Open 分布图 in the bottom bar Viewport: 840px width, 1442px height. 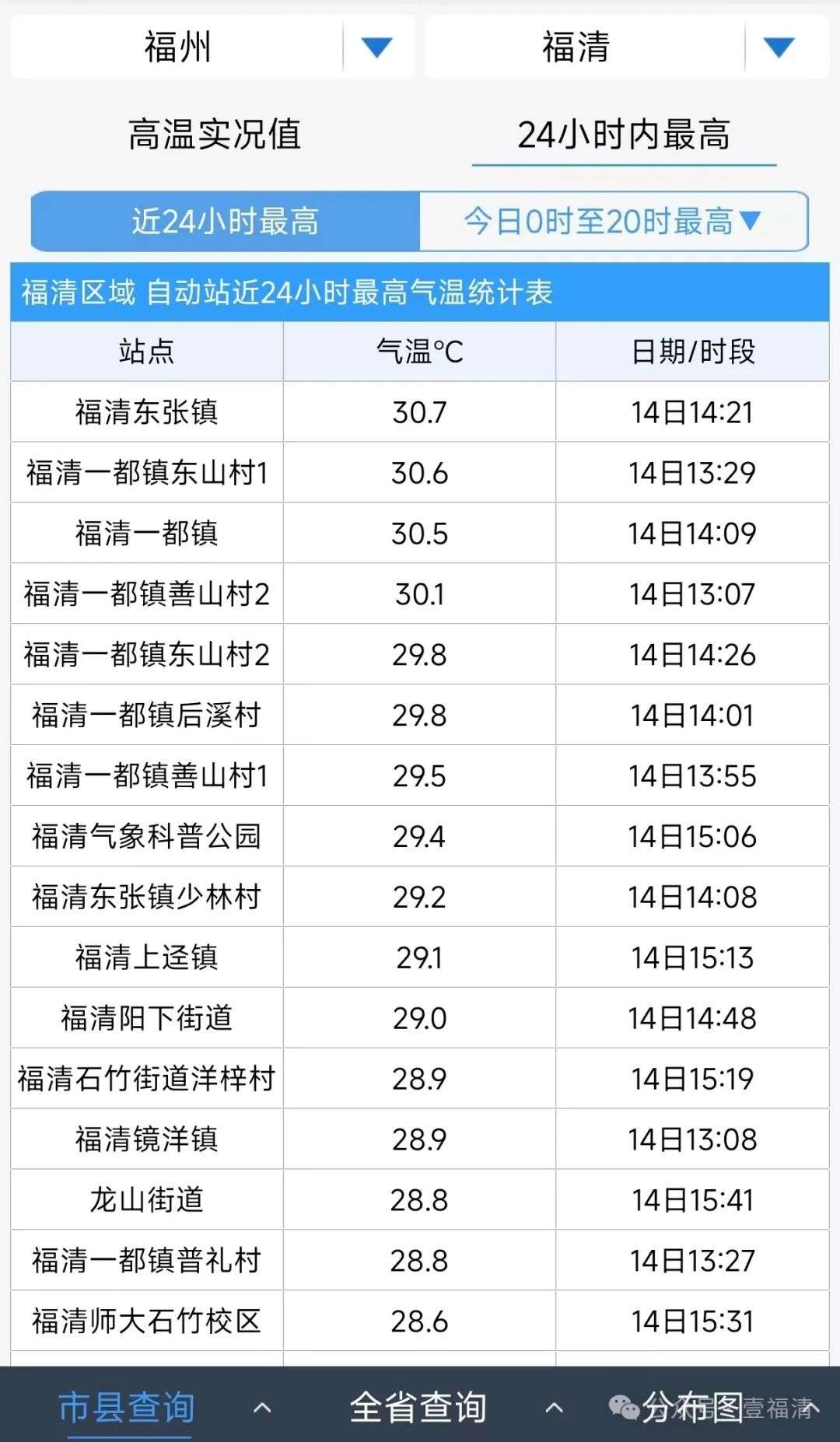point(692,1407)
